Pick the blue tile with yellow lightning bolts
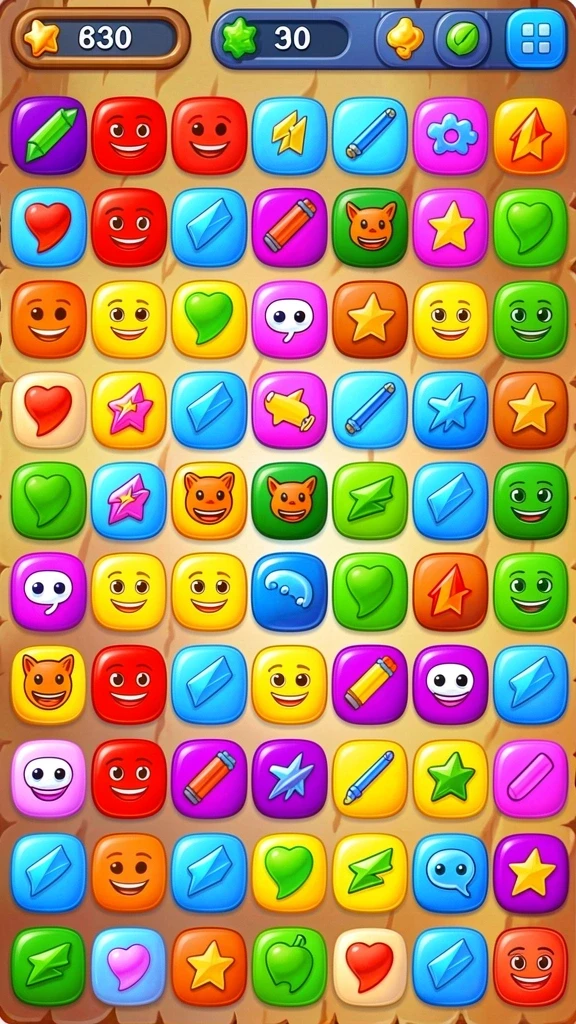 pos(289,135)
